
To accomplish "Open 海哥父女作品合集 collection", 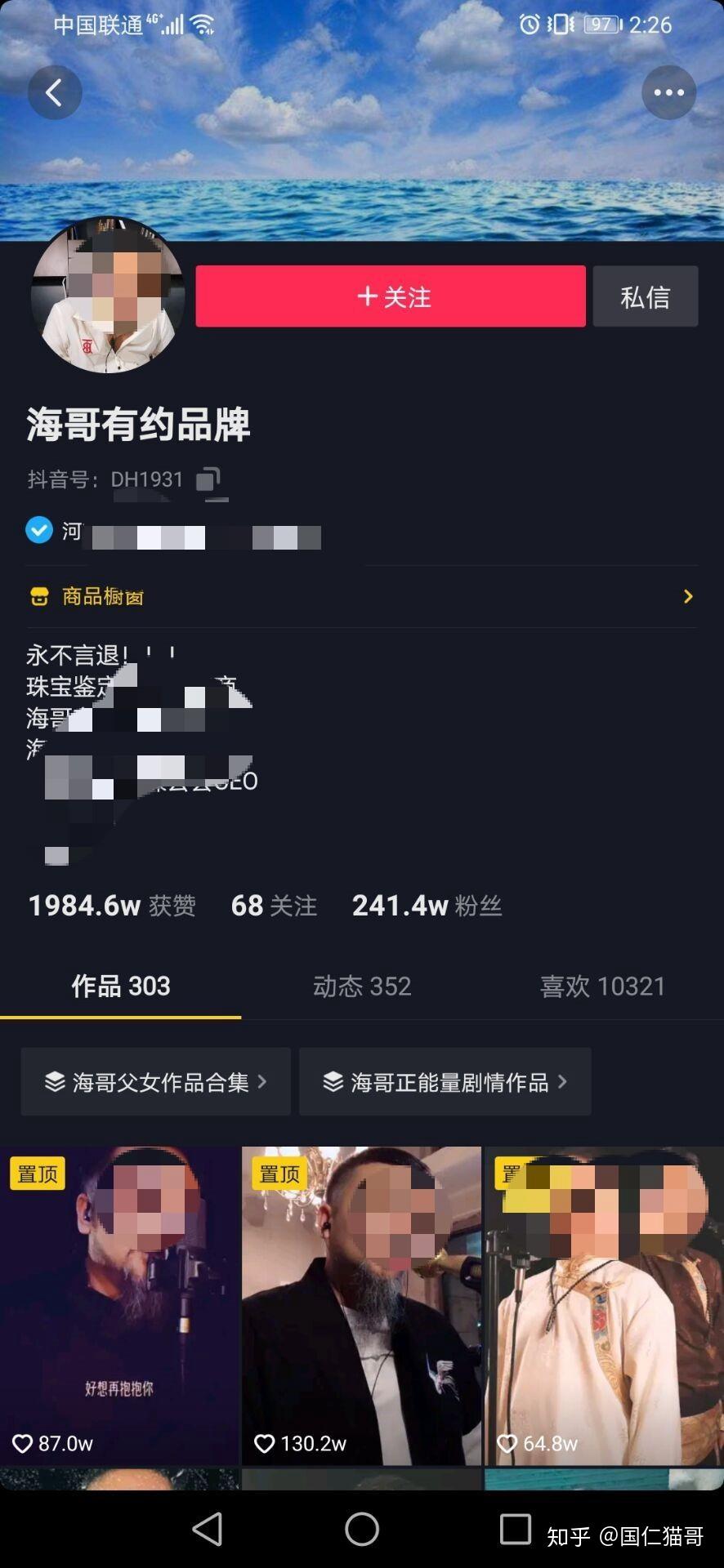I will (x=156, y=1082).
